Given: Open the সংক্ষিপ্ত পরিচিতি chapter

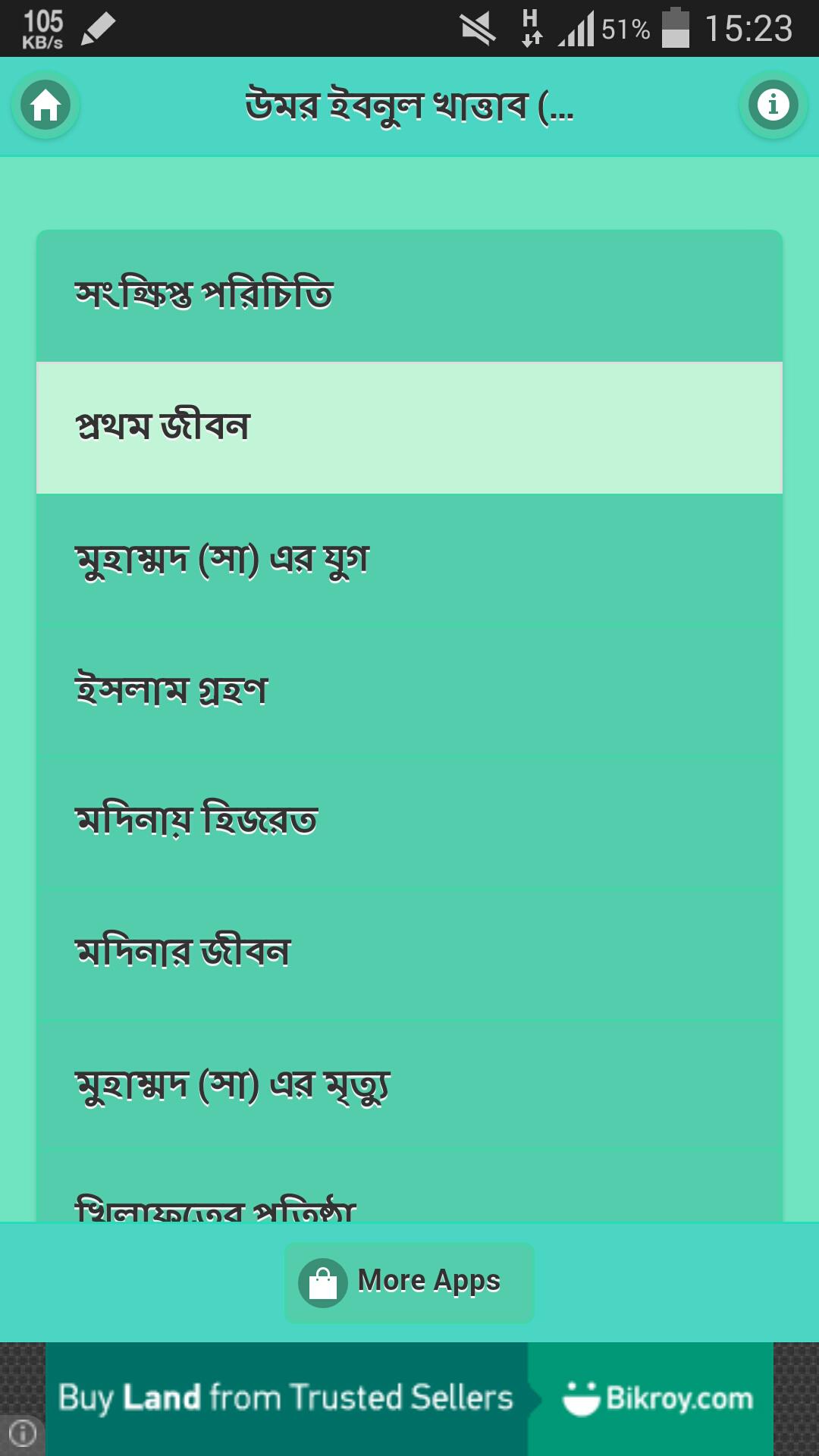Looking at the screenshot, I should coord(409,296).
